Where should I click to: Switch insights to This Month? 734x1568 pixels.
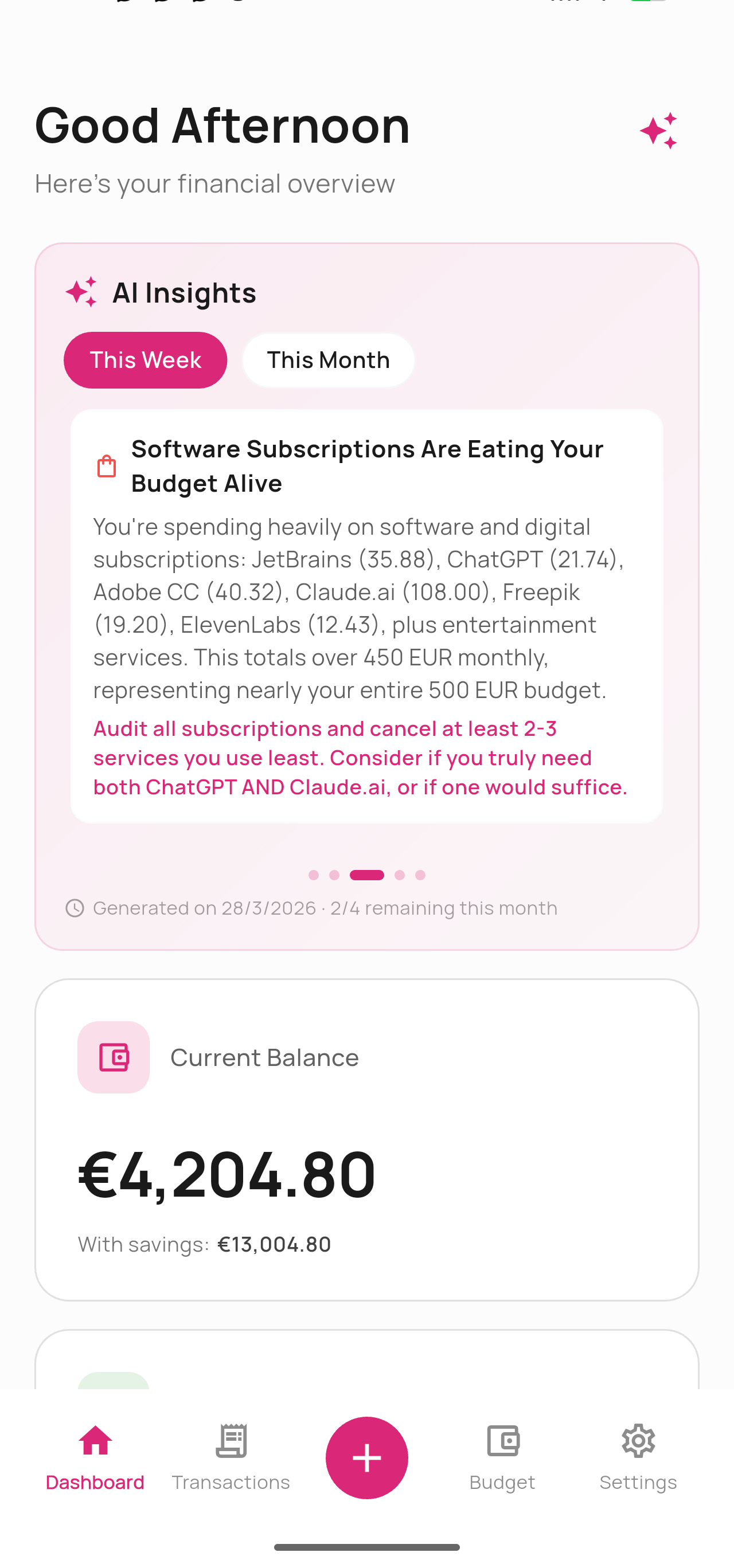329,360
